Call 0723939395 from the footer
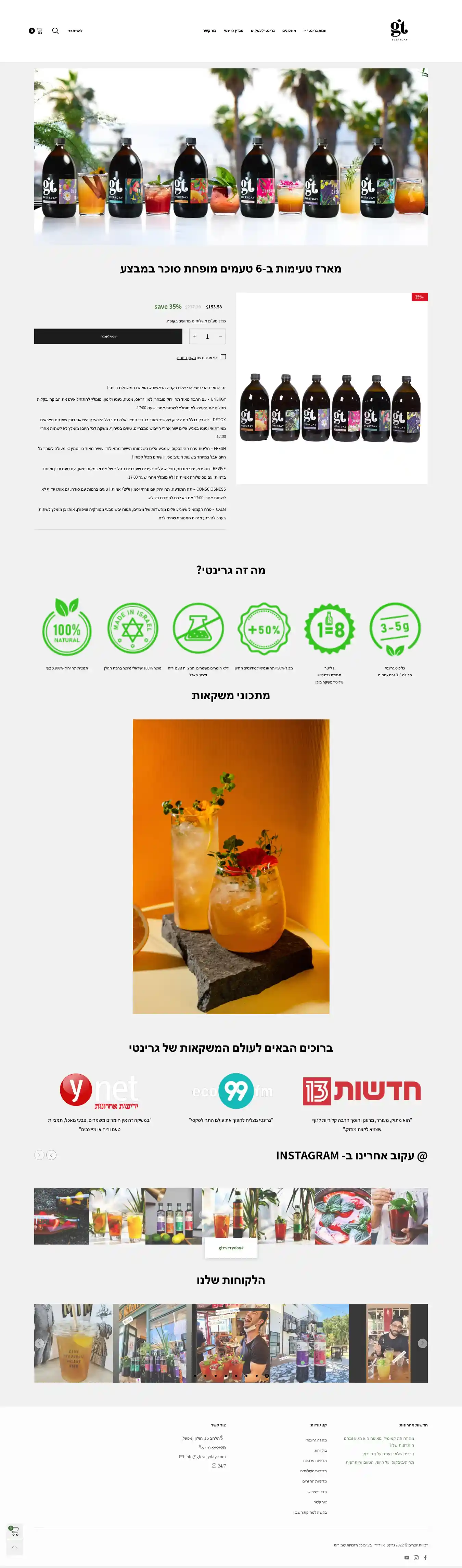 click(215, 1448)
